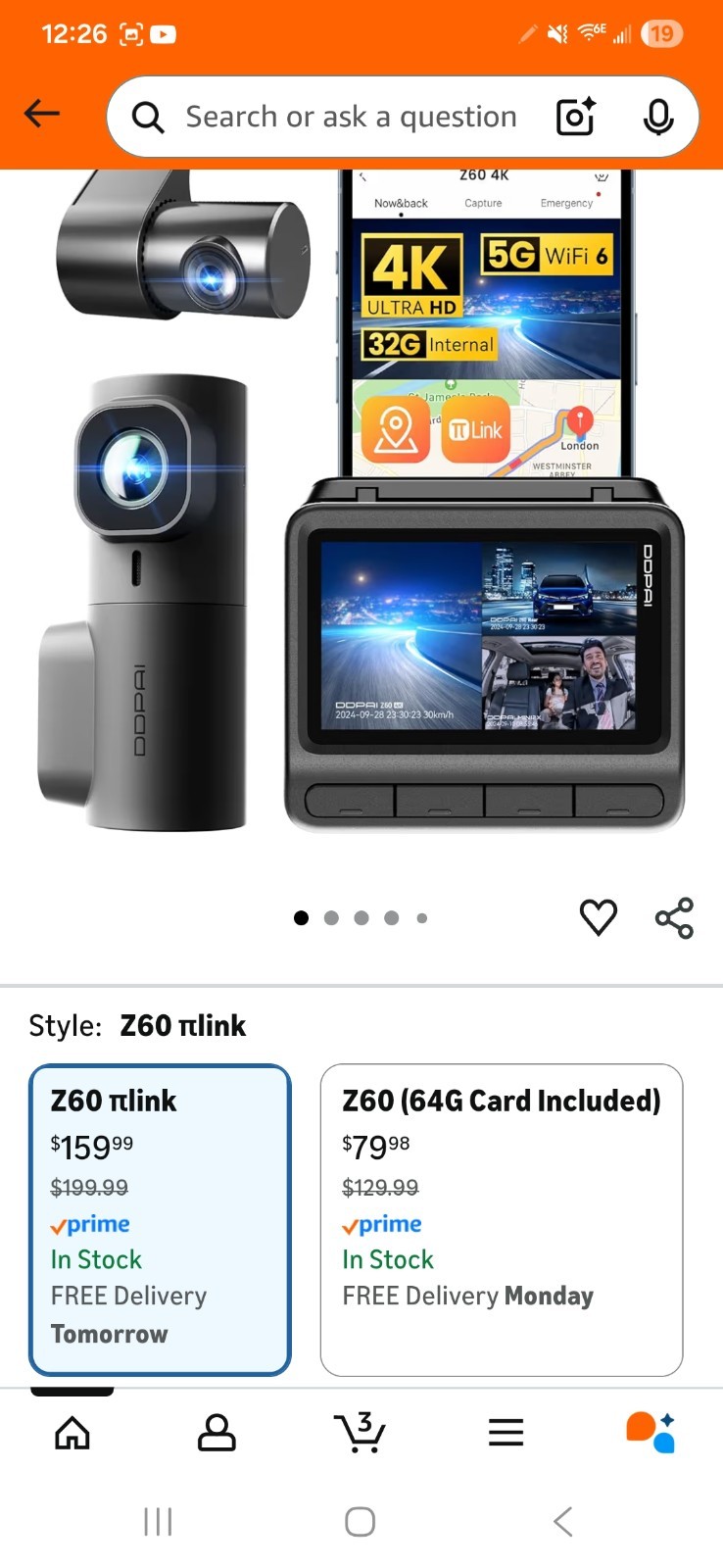
Task: Open system recent apps
Action: click(x=158, y=1521)
